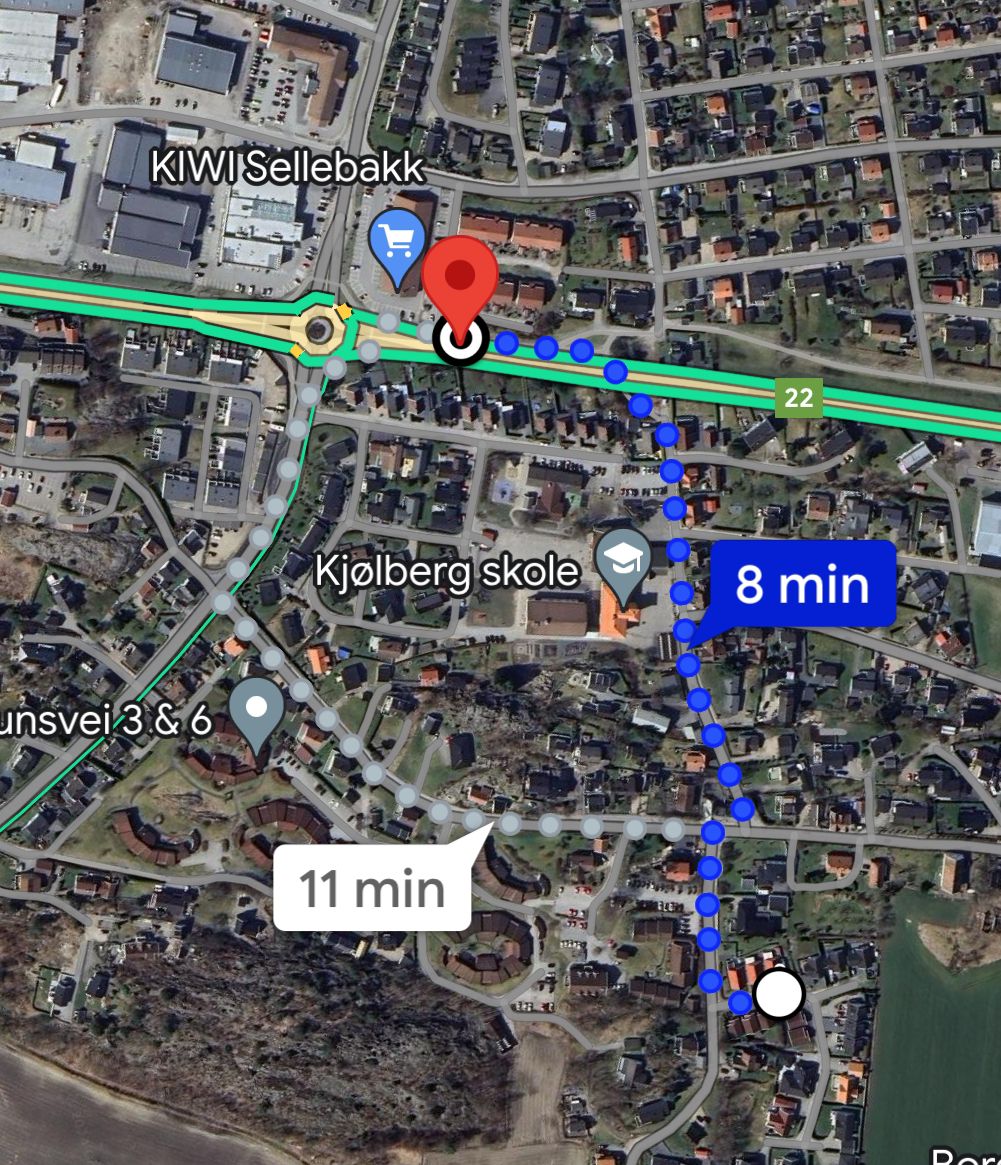Open the gray pin near unsvei 3 & 6

click(257, 708)
